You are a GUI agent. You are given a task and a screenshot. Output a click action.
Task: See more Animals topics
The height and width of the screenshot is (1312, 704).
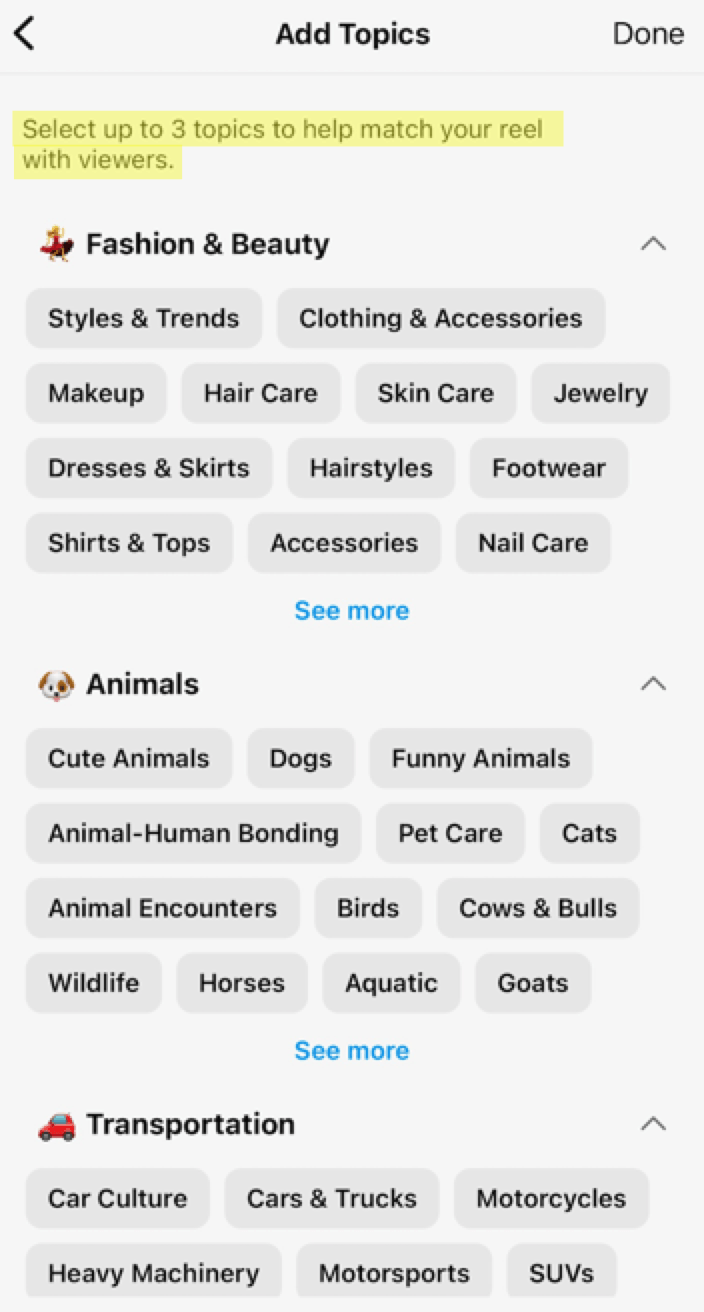352,1050
